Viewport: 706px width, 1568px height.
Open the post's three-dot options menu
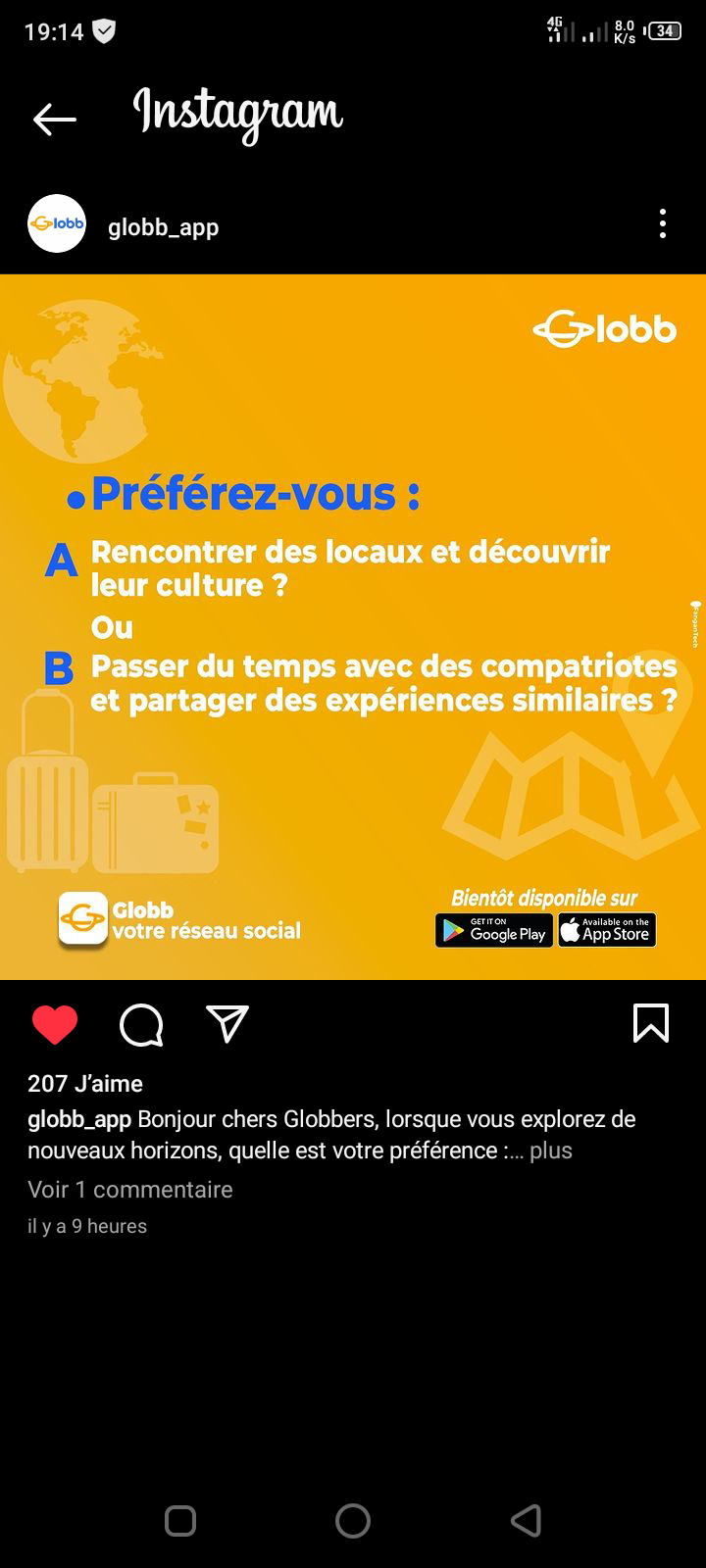click(x=663, y=224)
